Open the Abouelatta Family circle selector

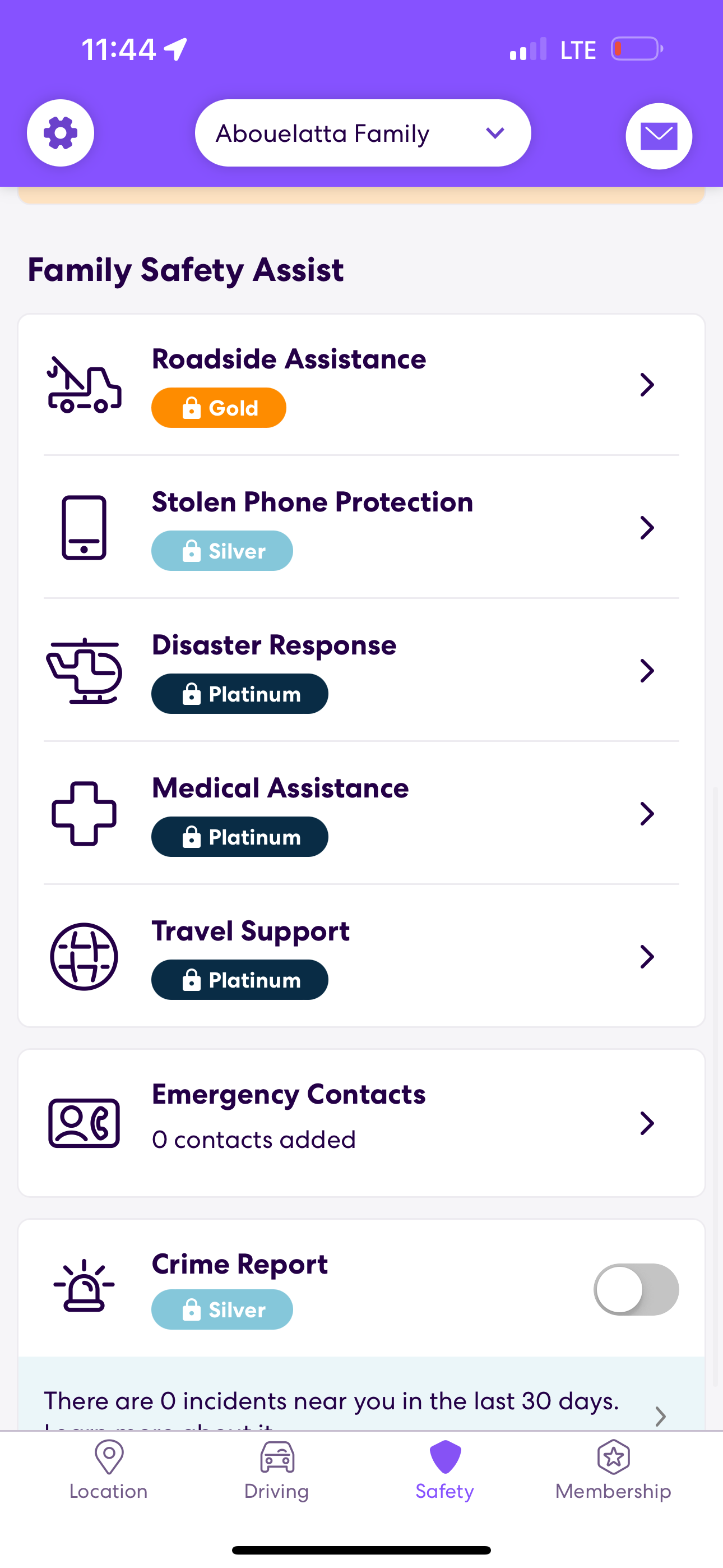[x=362, y=133]
